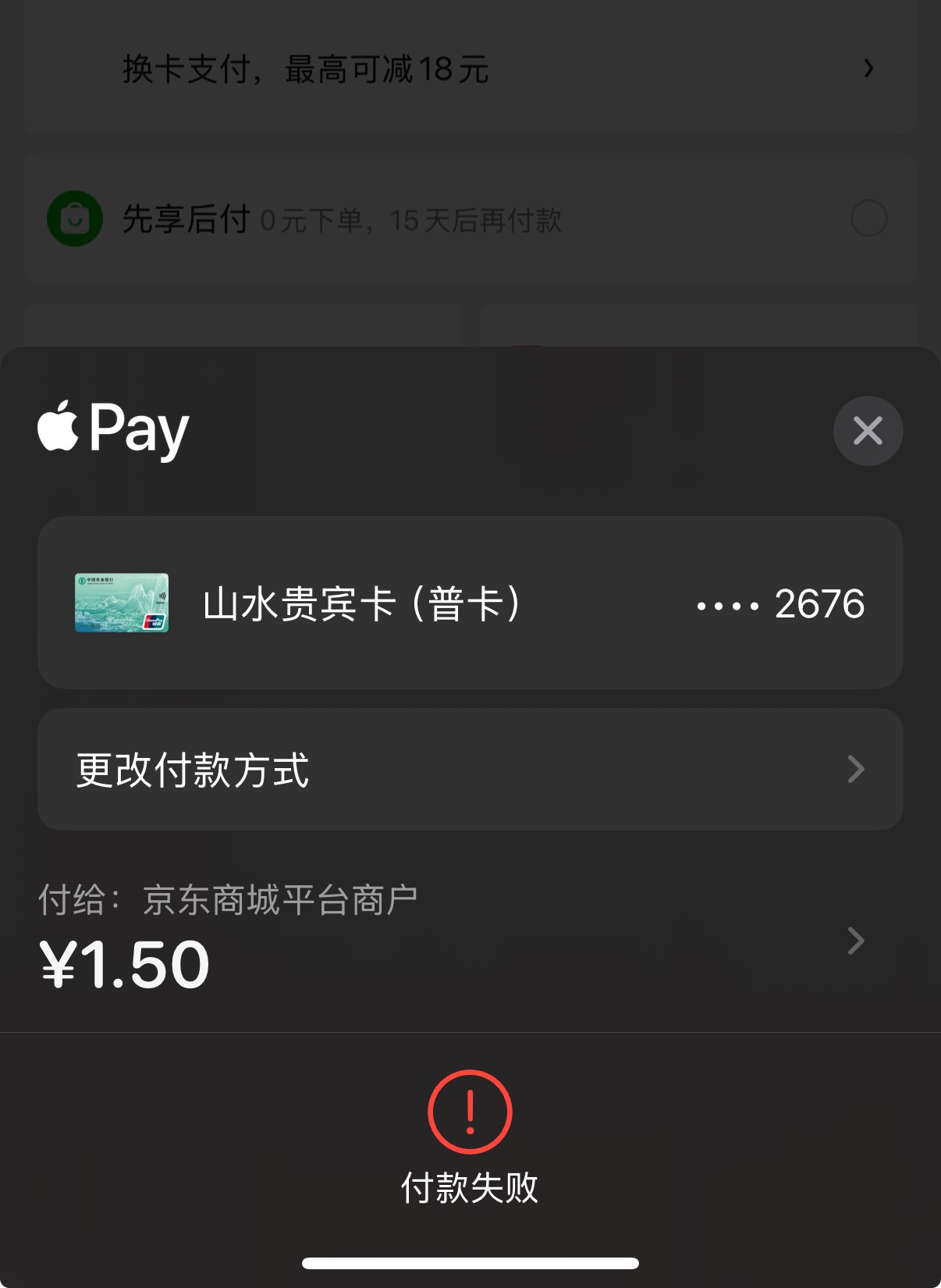Open 更改付款方式 to change payment method
The height and width of the screenshot is (1288, 941).
pos(470,770)
